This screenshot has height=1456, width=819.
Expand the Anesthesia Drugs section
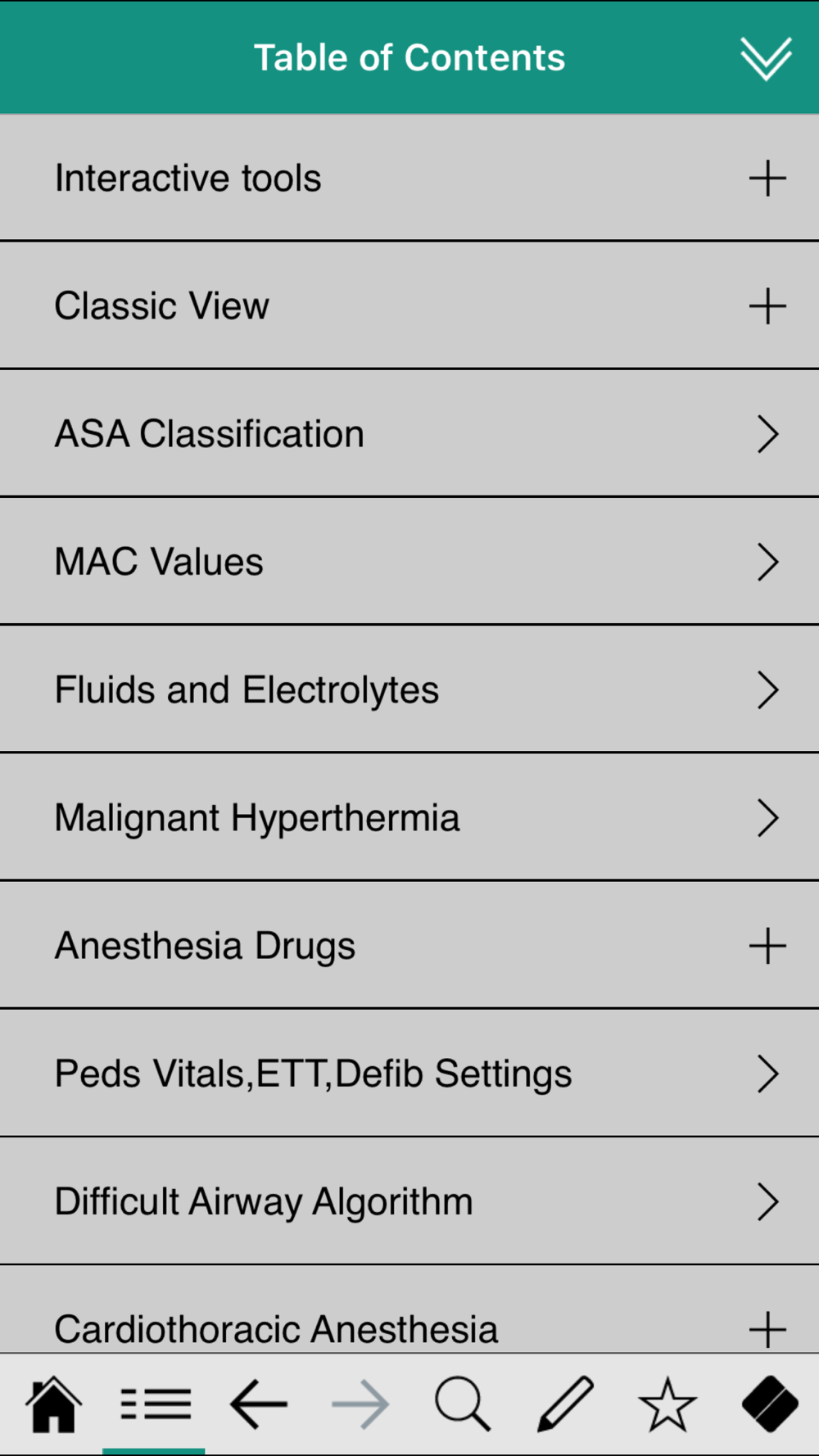coord(409,945)
